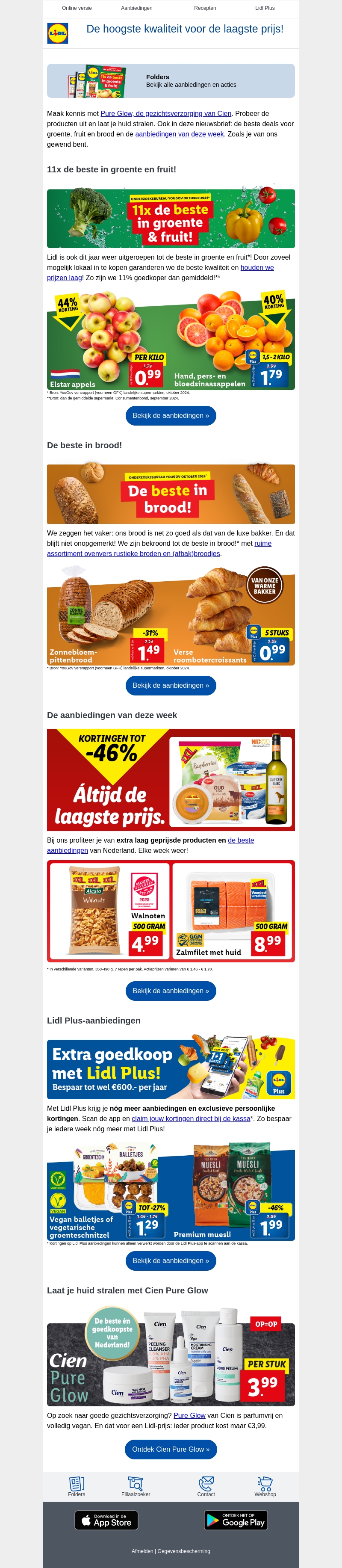
Task: View the Zalmfilet met huid offer card
Action: pyautogui.click(x=233, y=911)
